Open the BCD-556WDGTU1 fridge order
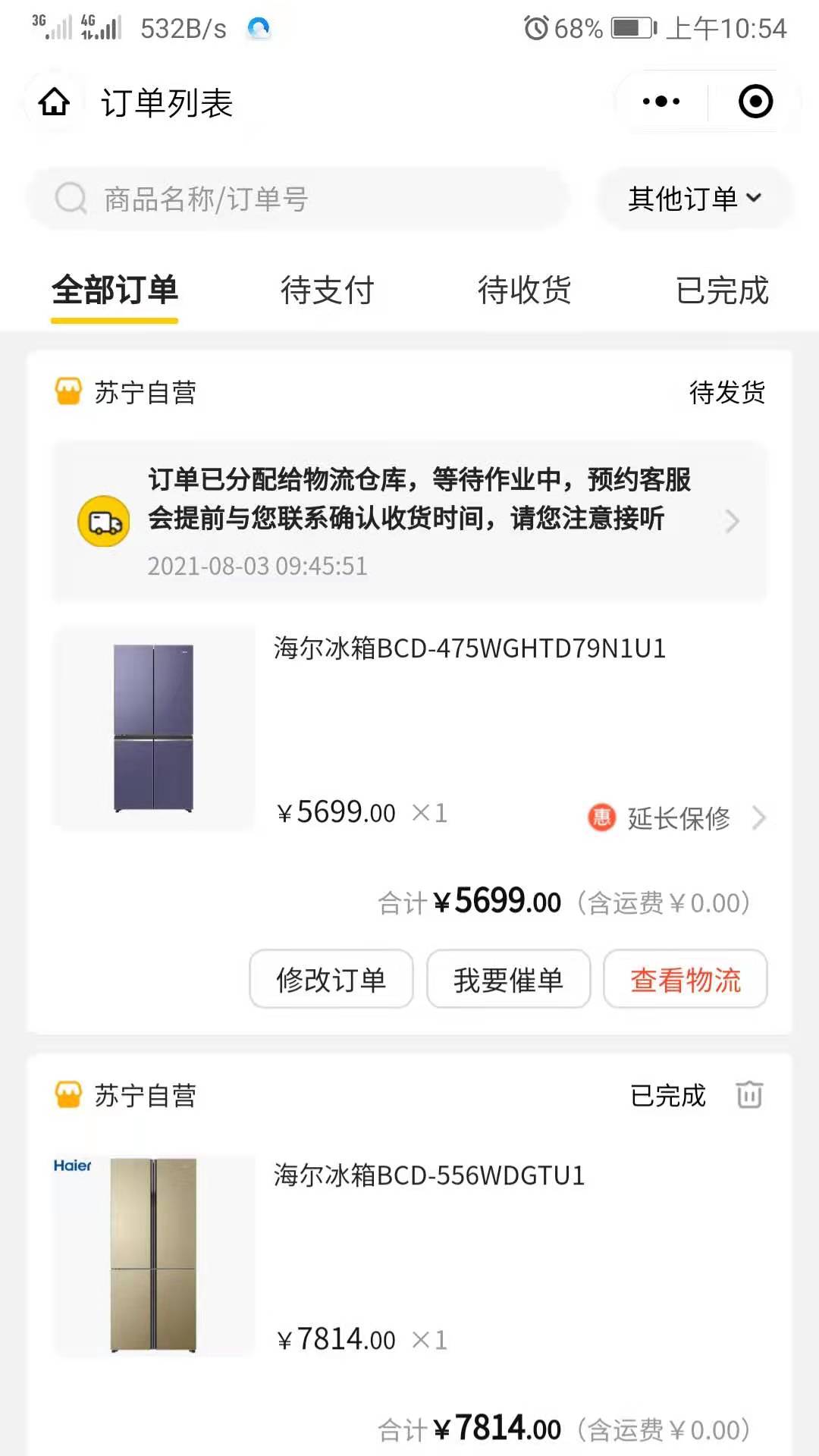819x1456 pixels. 429,1176
